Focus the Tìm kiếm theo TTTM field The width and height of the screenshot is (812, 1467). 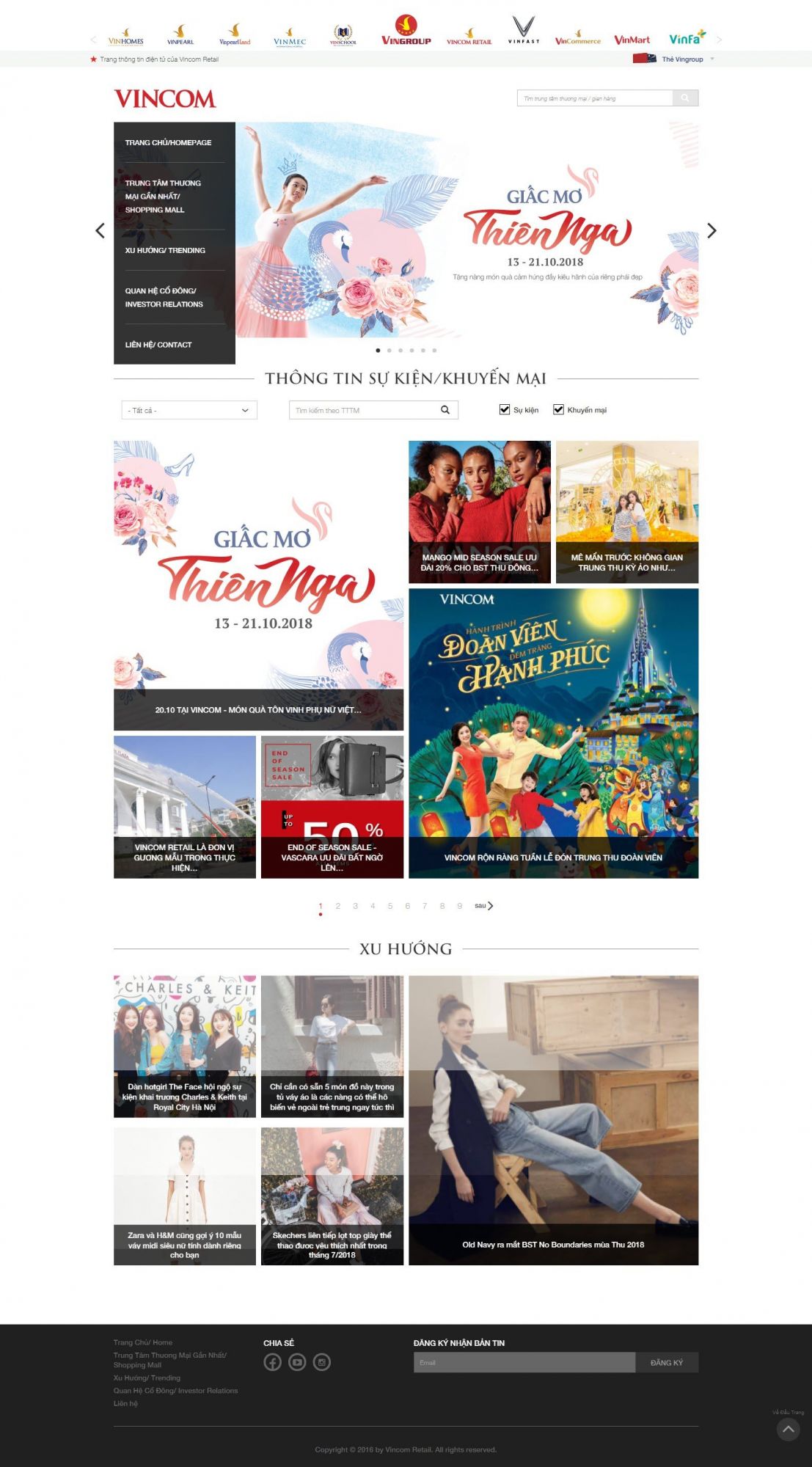[365, 410]
